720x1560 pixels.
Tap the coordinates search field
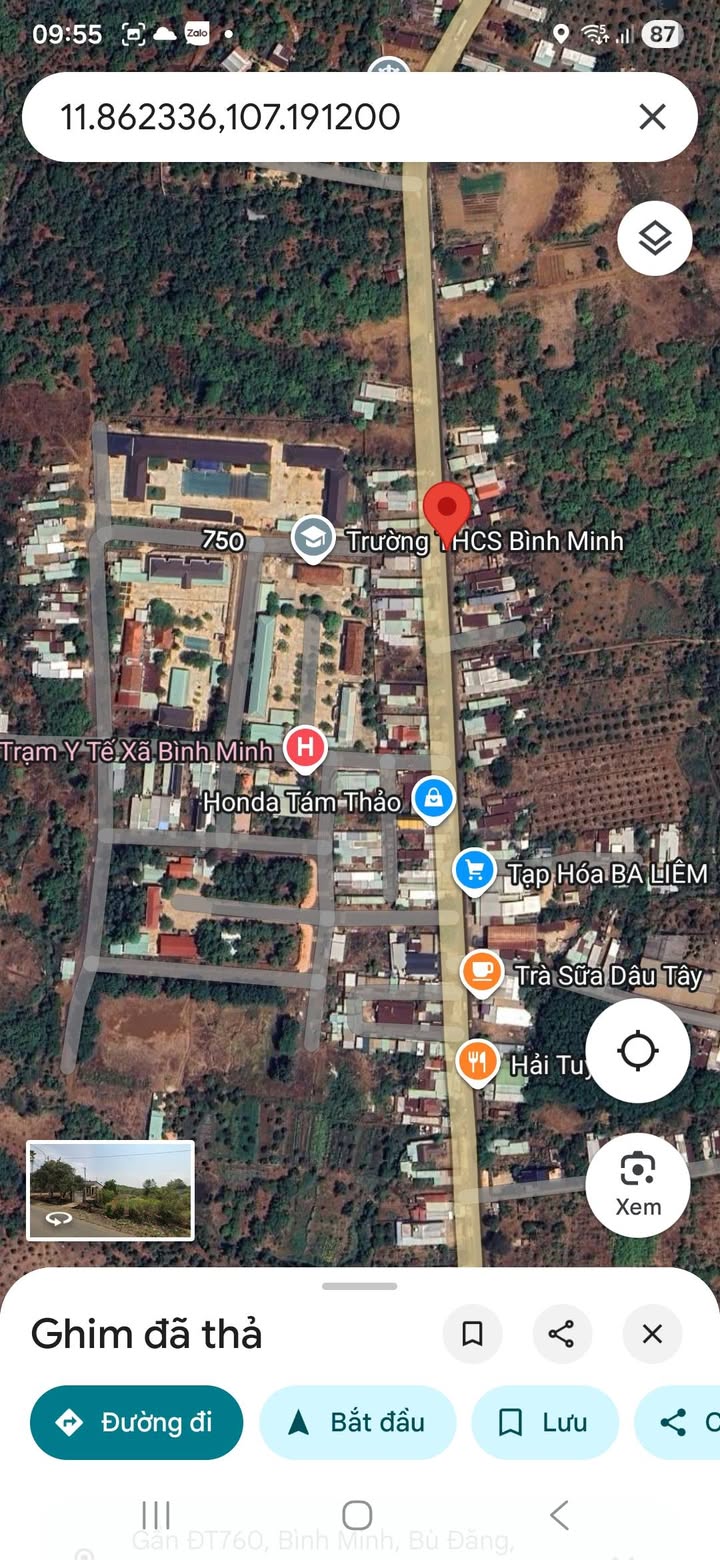[x=300, y=118]
